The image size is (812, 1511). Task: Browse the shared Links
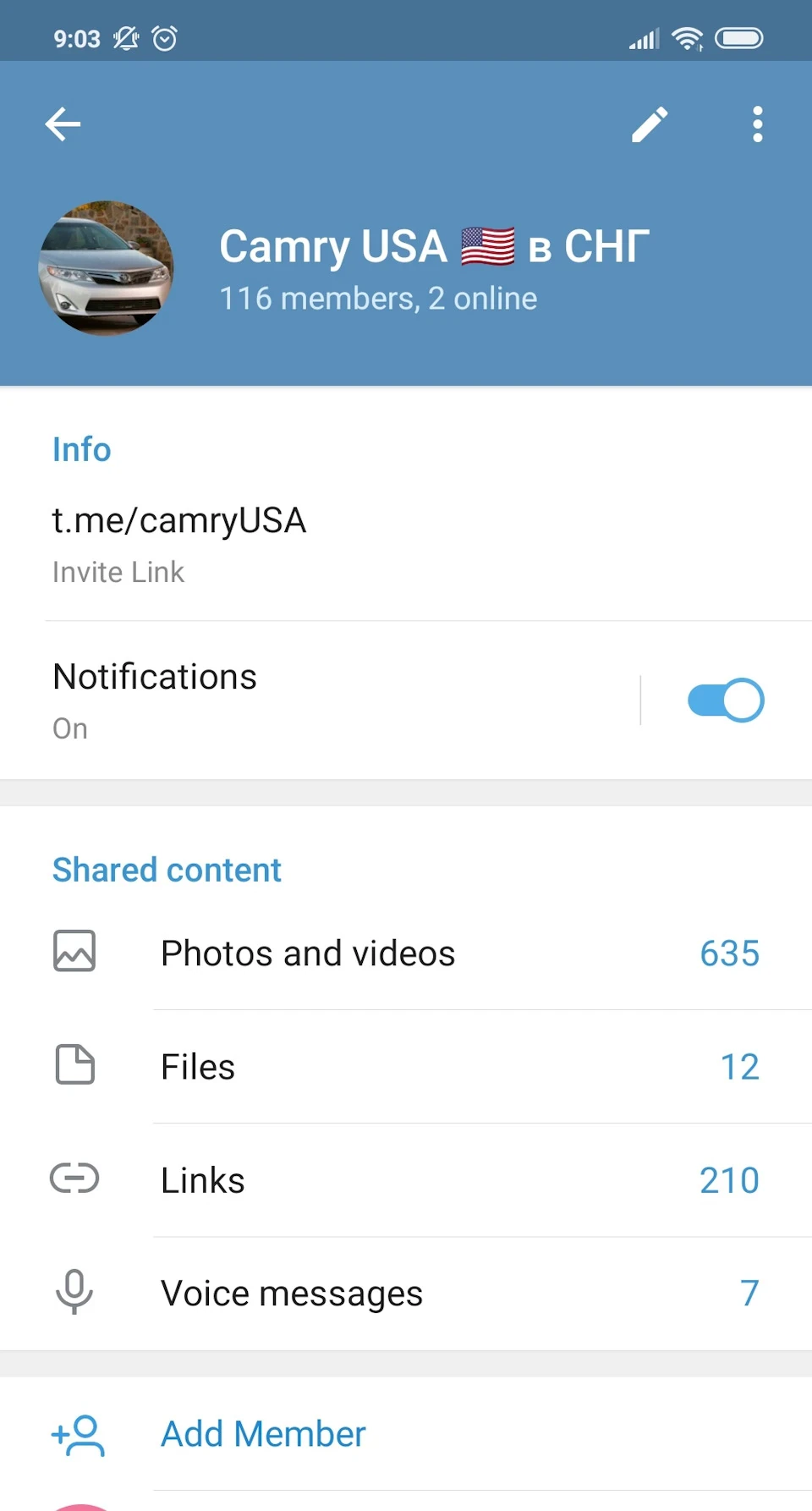[x=406, y=1180]
